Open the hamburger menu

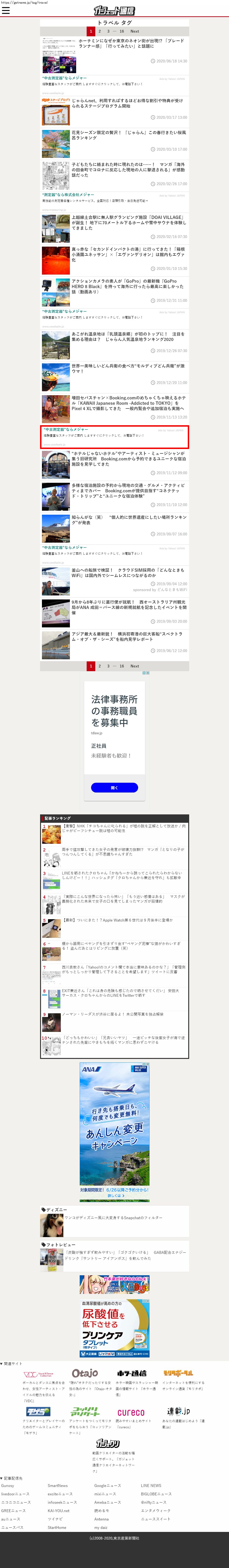point(6,10)
